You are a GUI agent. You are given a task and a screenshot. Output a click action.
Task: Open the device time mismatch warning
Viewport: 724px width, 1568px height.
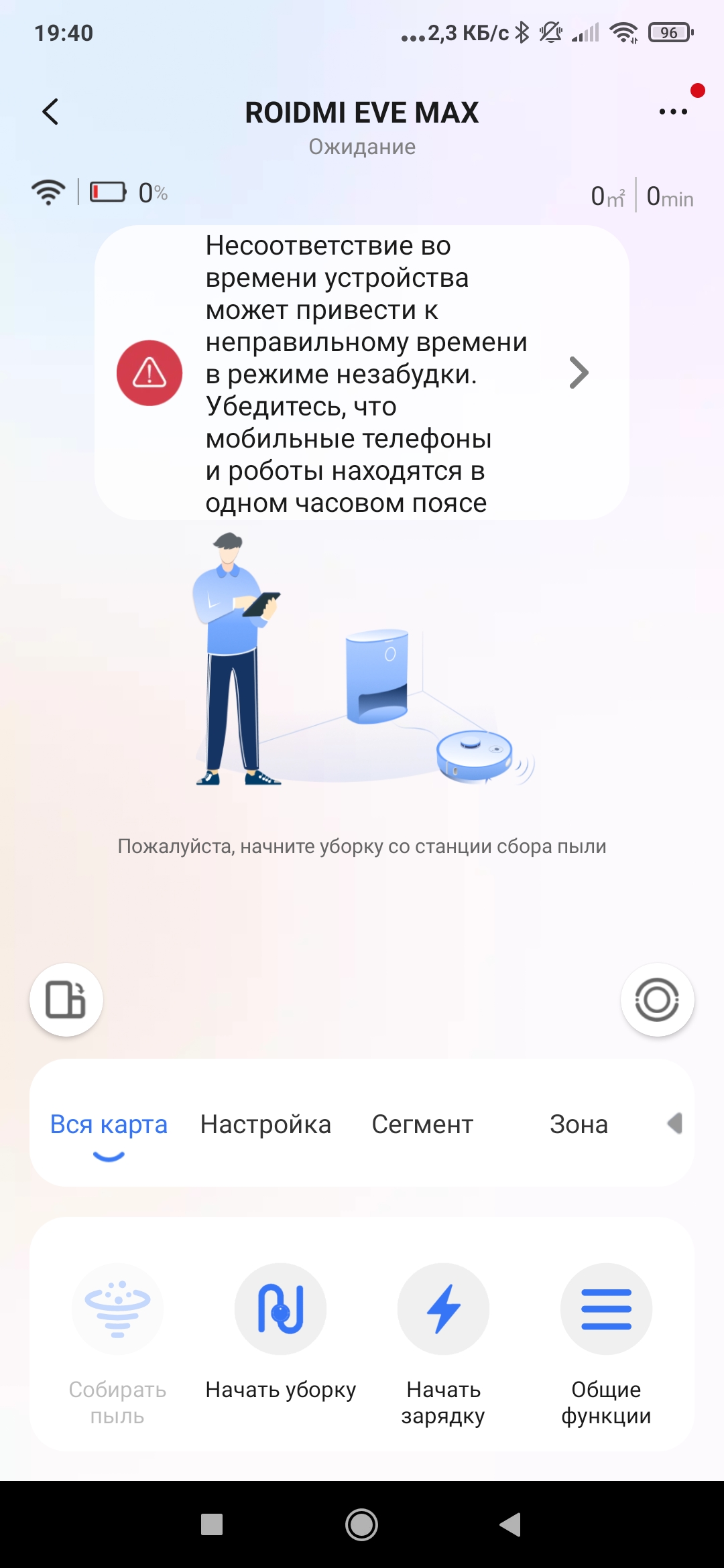pyautogui.click(x=362, y=373)
